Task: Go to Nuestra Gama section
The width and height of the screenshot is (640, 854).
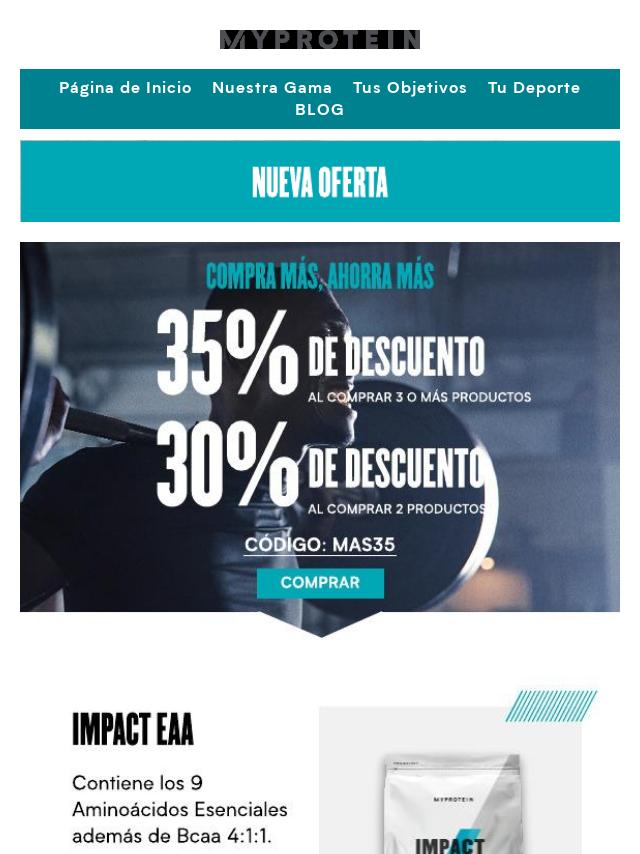Action: [x=272, y=88]
